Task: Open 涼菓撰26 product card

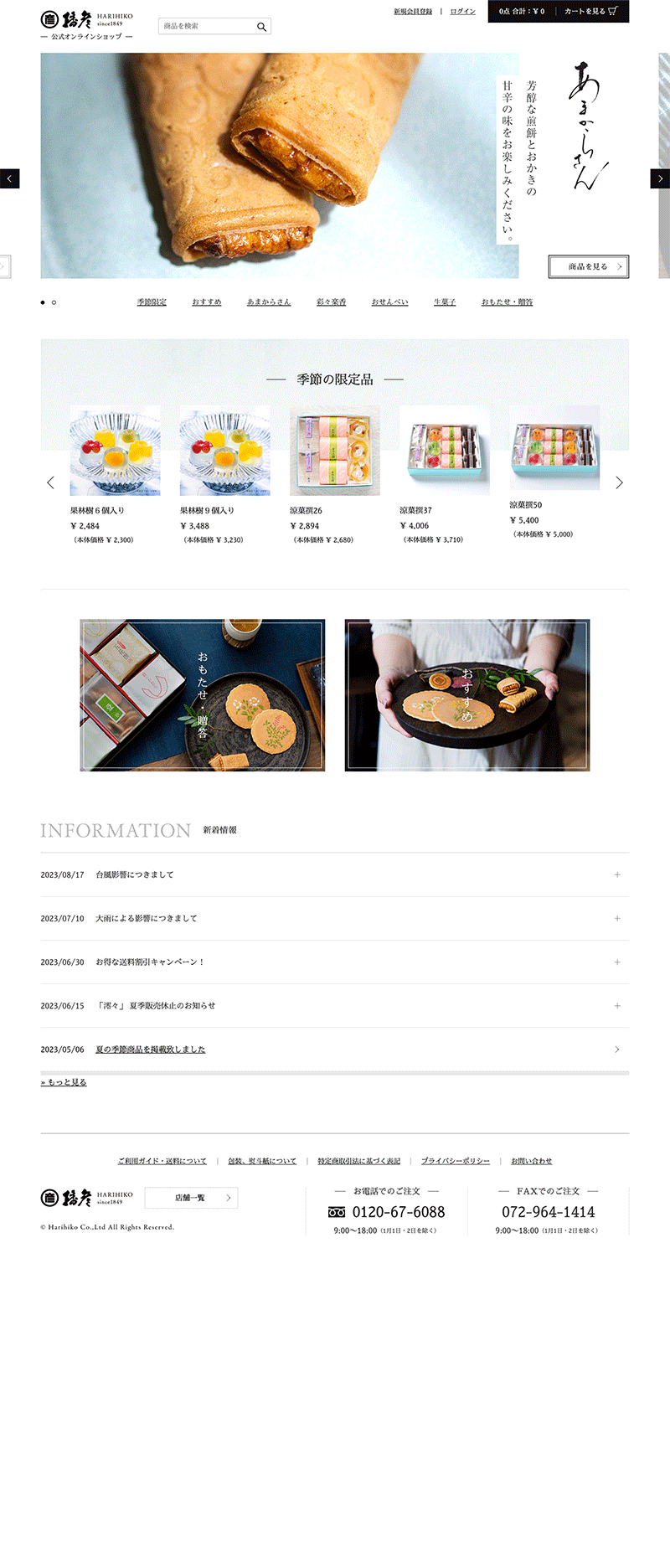Action: [x=334, y=452]
